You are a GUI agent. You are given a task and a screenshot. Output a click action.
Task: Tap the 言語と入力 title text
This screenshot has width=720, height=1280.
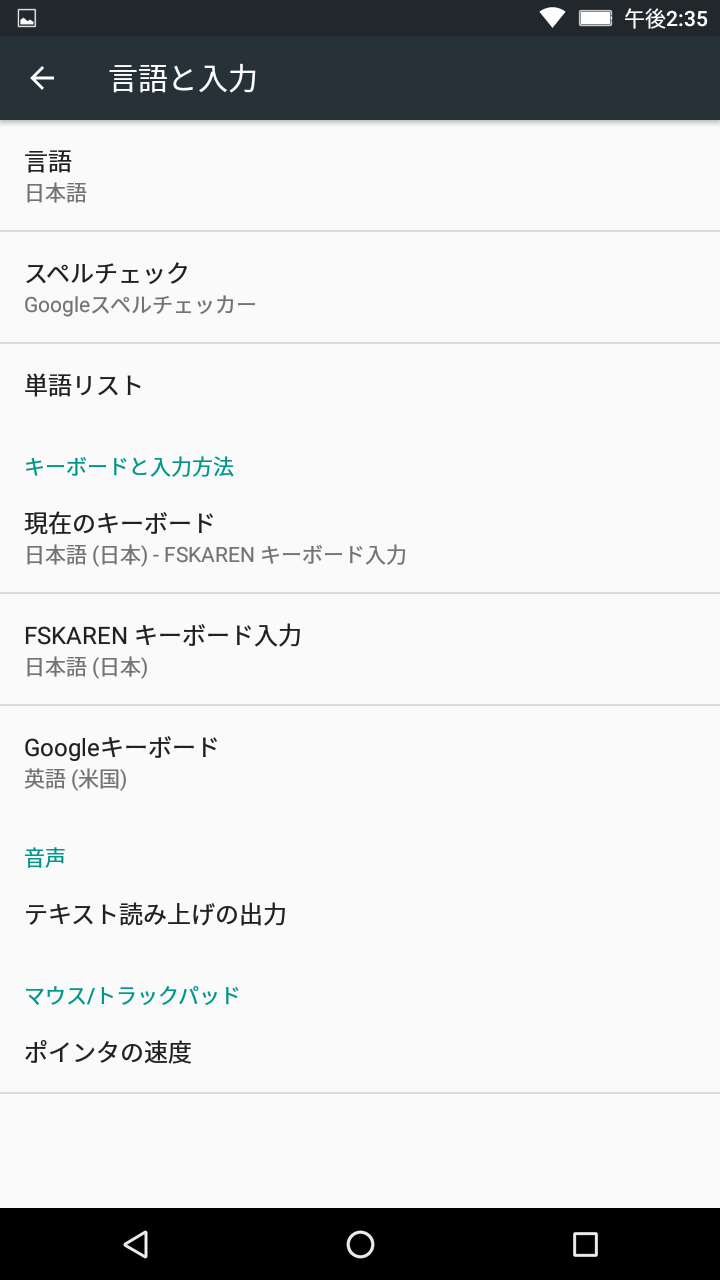183,77
